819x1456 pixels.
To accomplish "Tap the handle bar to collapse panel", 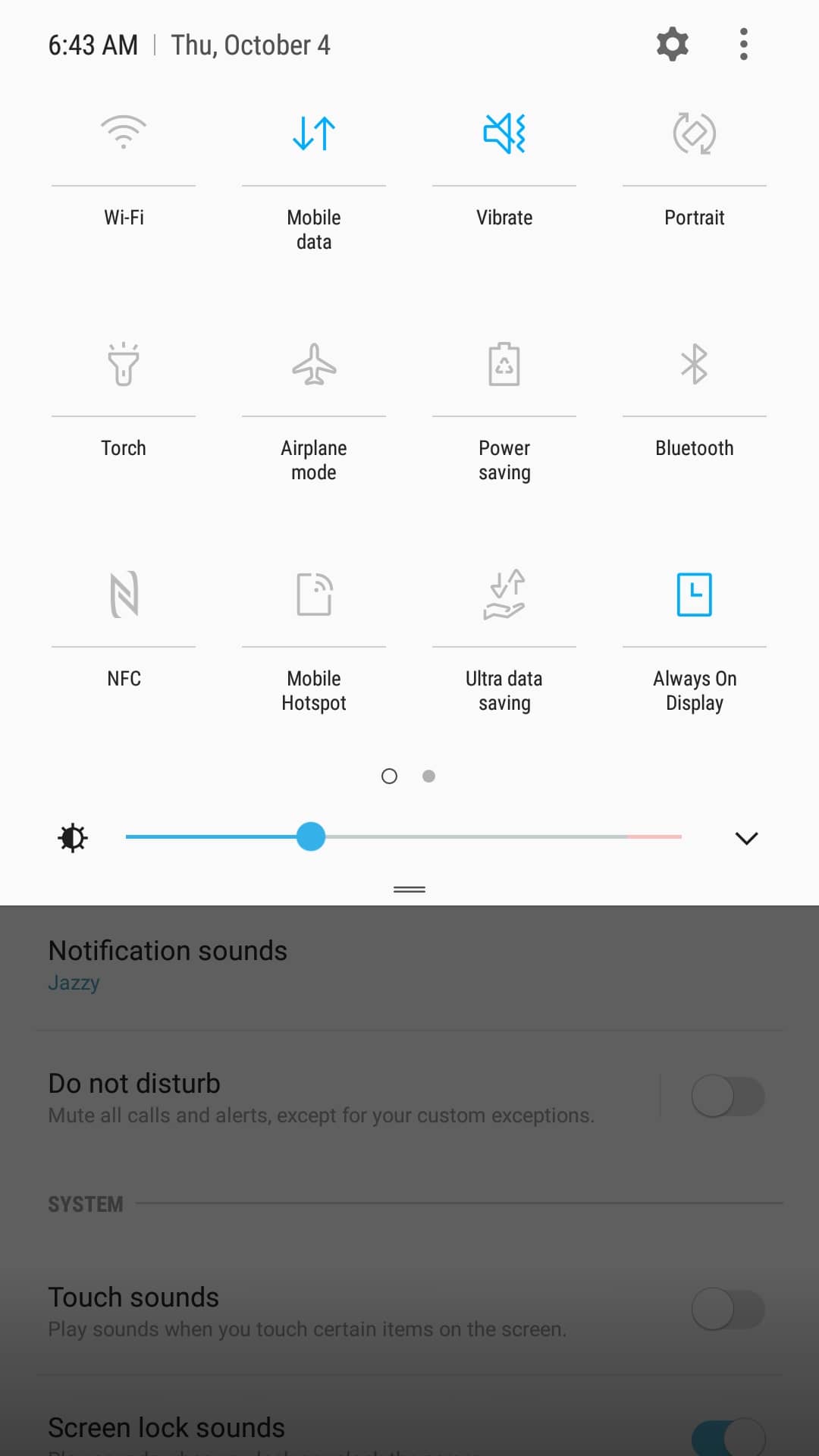I will [409, 890].
